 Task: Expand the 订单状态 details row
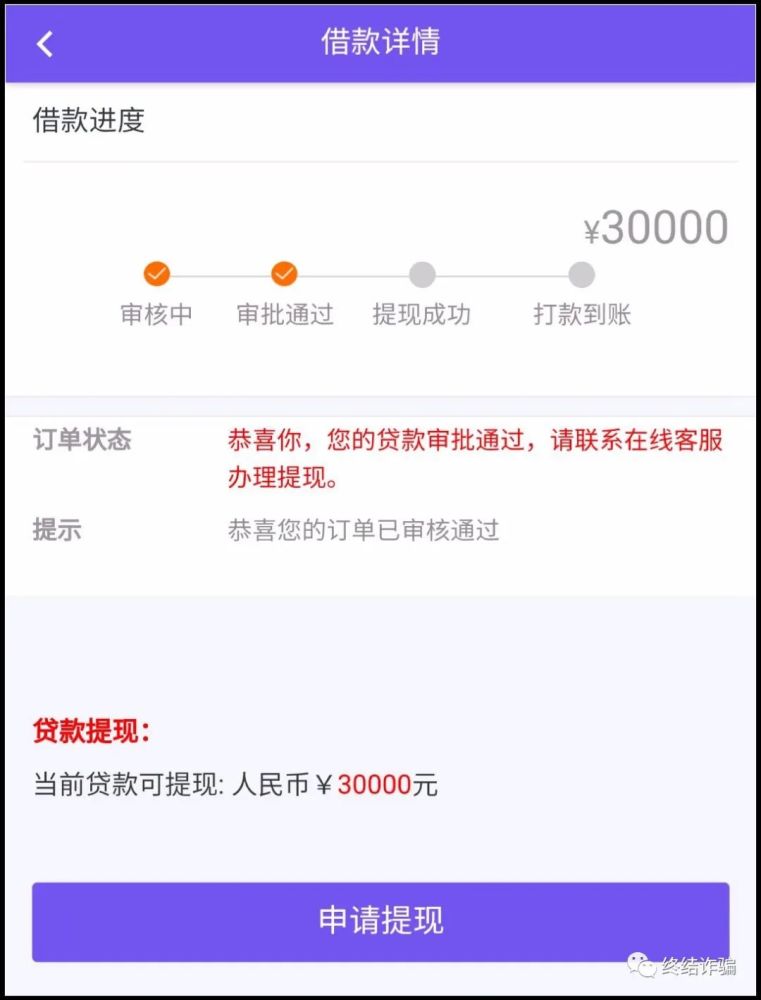click(x=380, y=455)
